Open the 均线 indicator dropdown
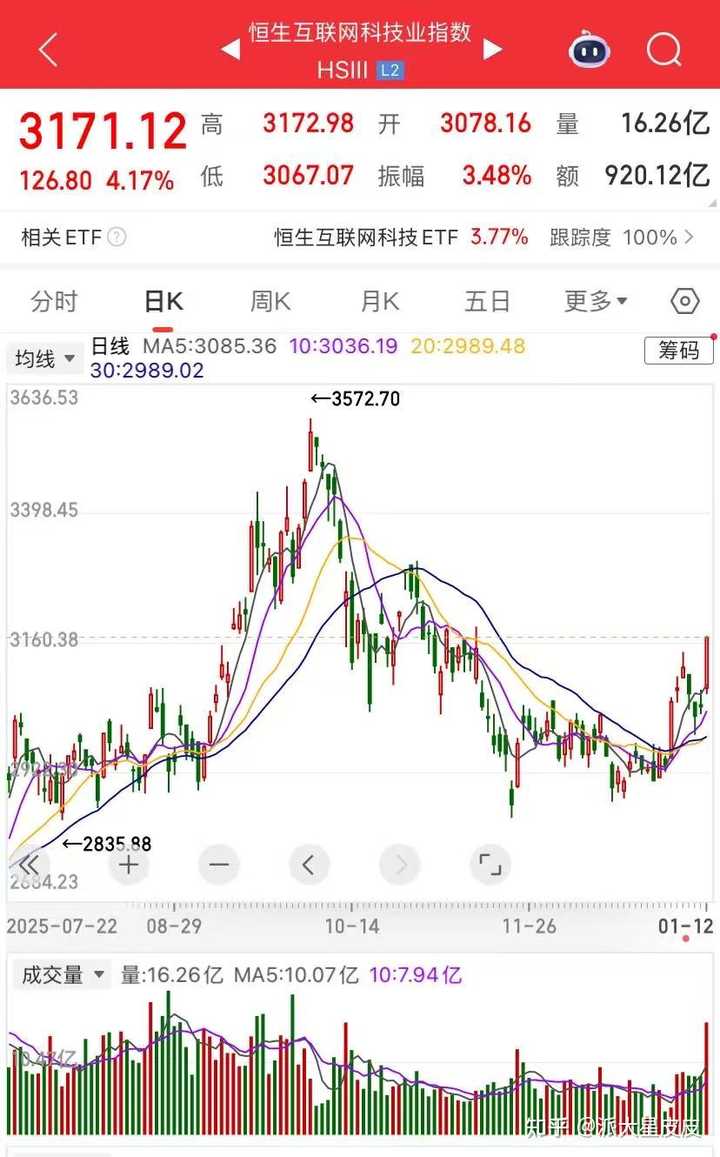 click(x=45, y=357)
